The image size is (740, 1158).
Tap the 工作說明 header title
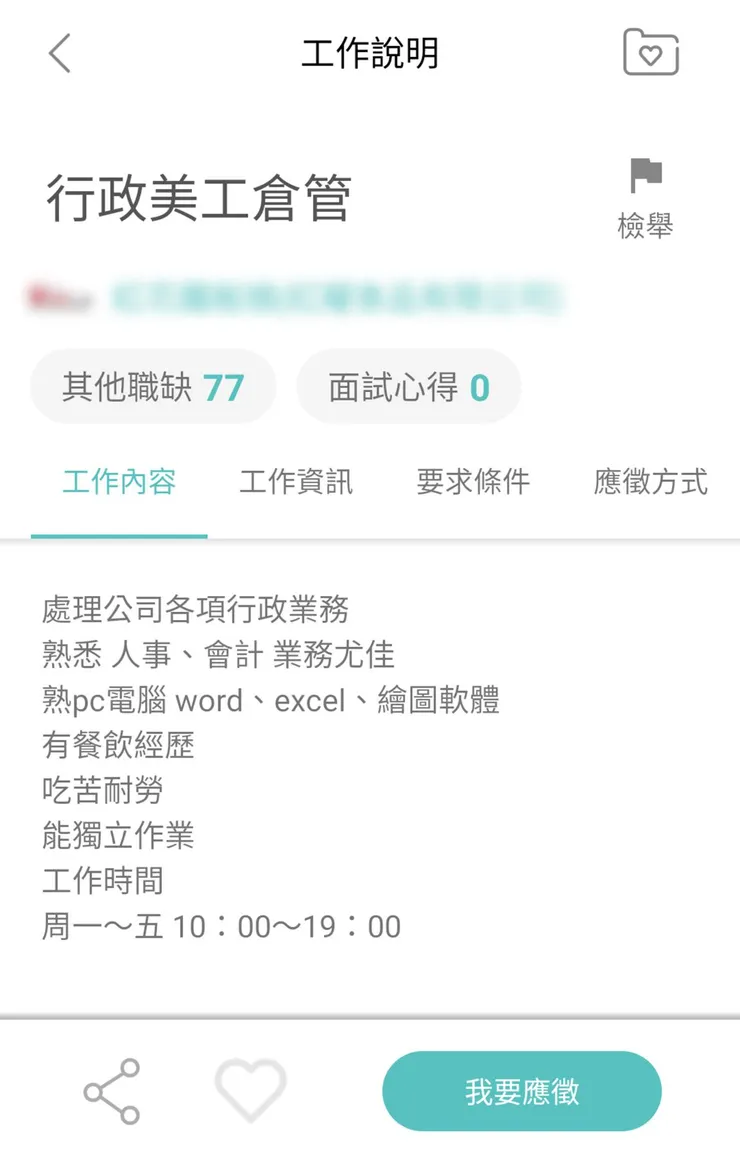pyautogui.click(x=370, y=55)
